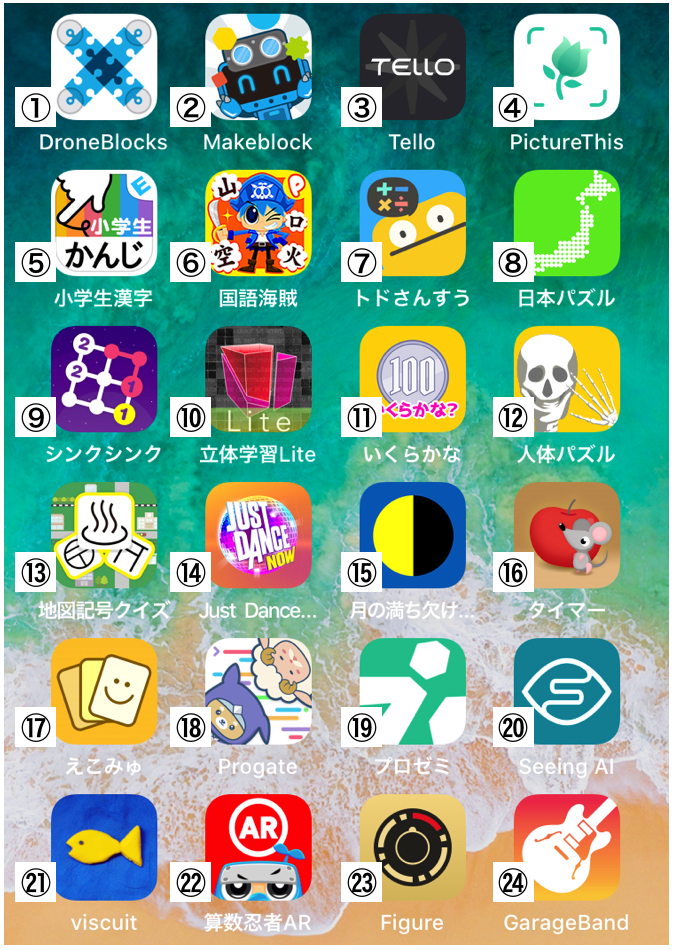Open the タイマー mouse timer app

point(567,535)
